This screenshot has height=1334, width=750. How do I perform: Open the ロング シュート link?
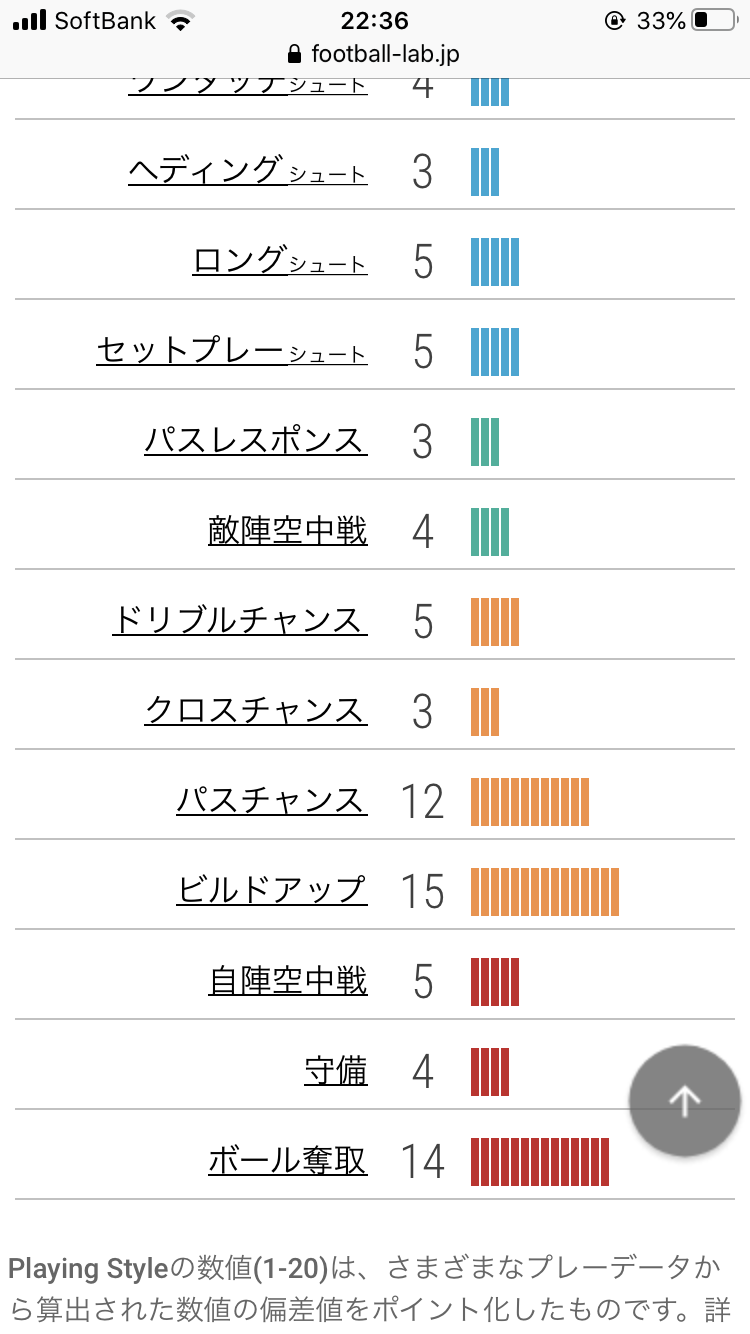click(x=280, y=261)
